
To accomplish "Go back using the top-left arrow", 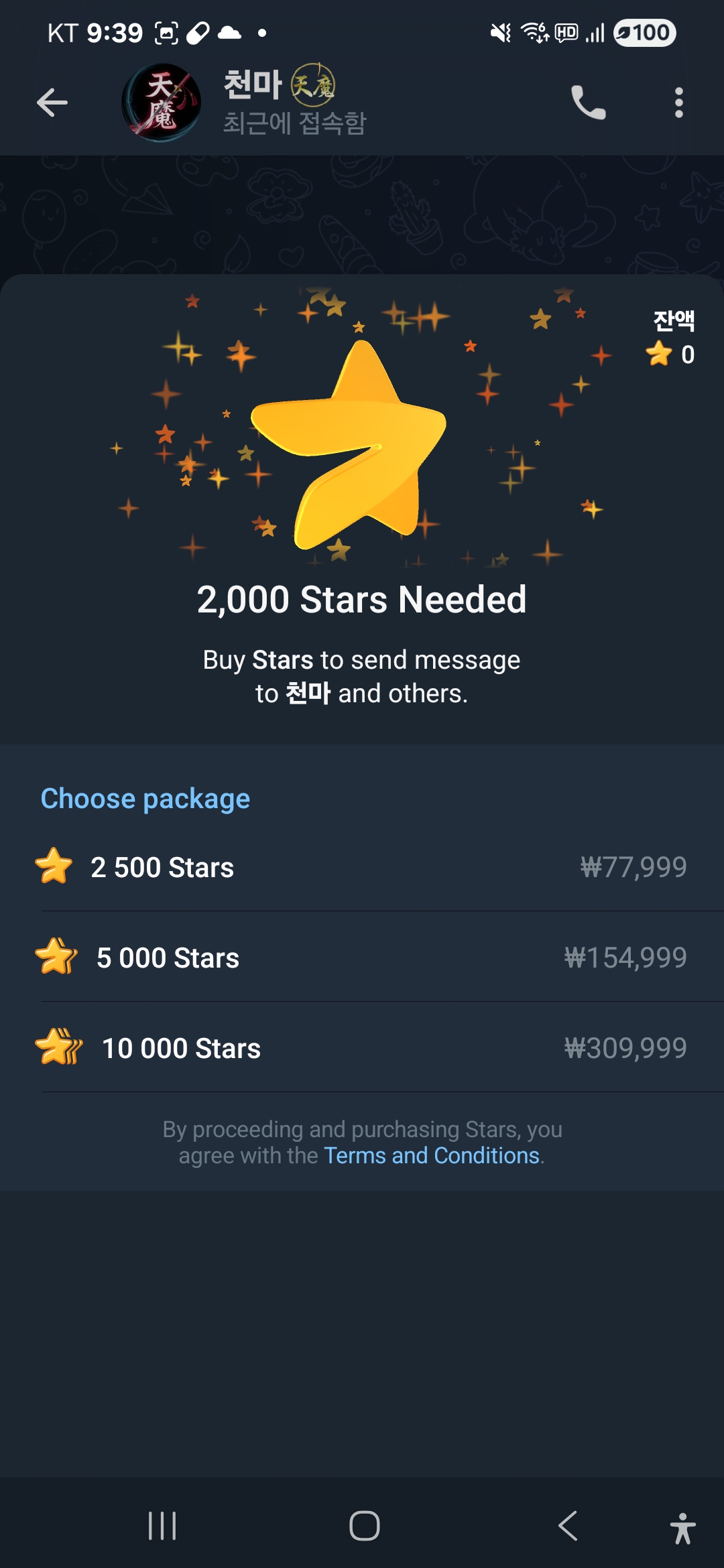I will 52,103.
